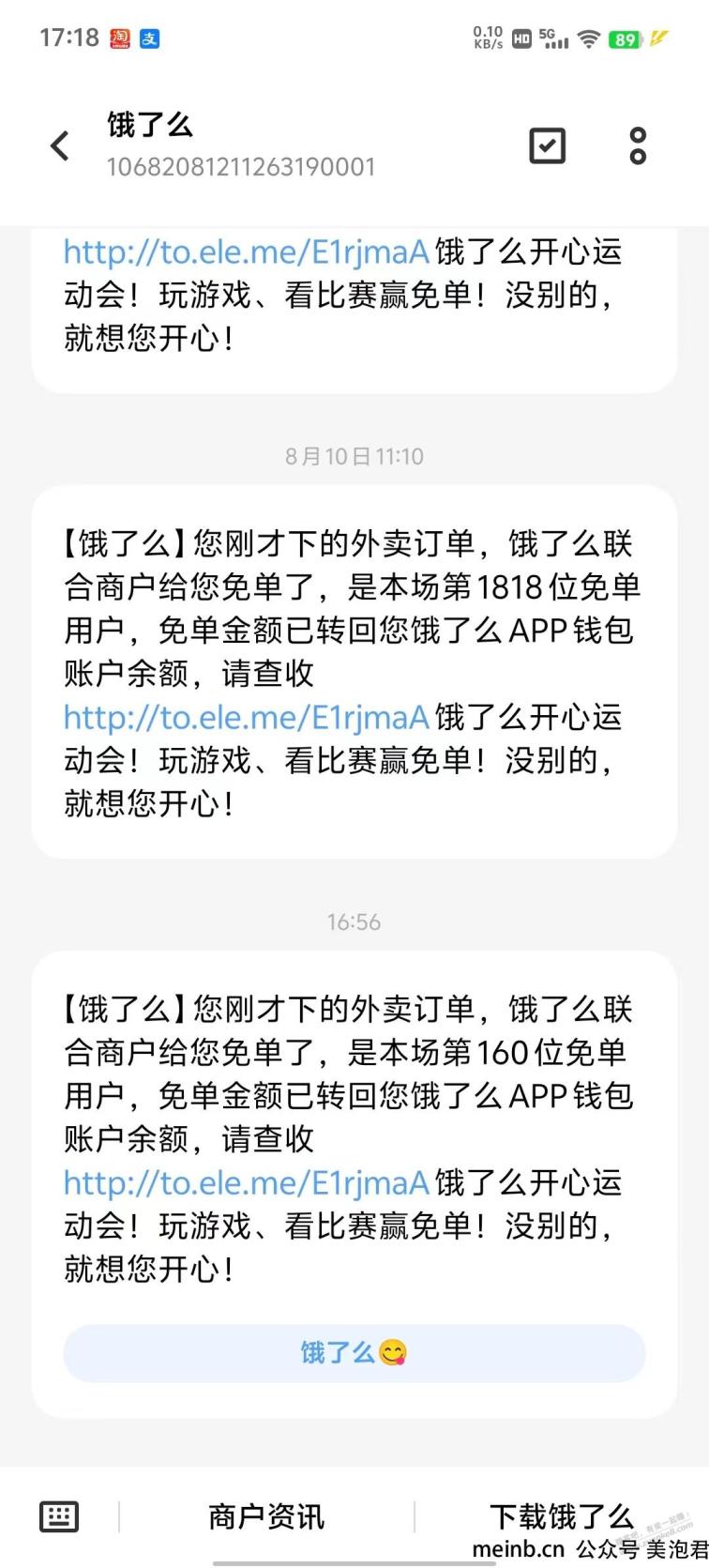Switch to keyboard input icon
This screenshot has width=709, height=1568.
coord(59,1515)
